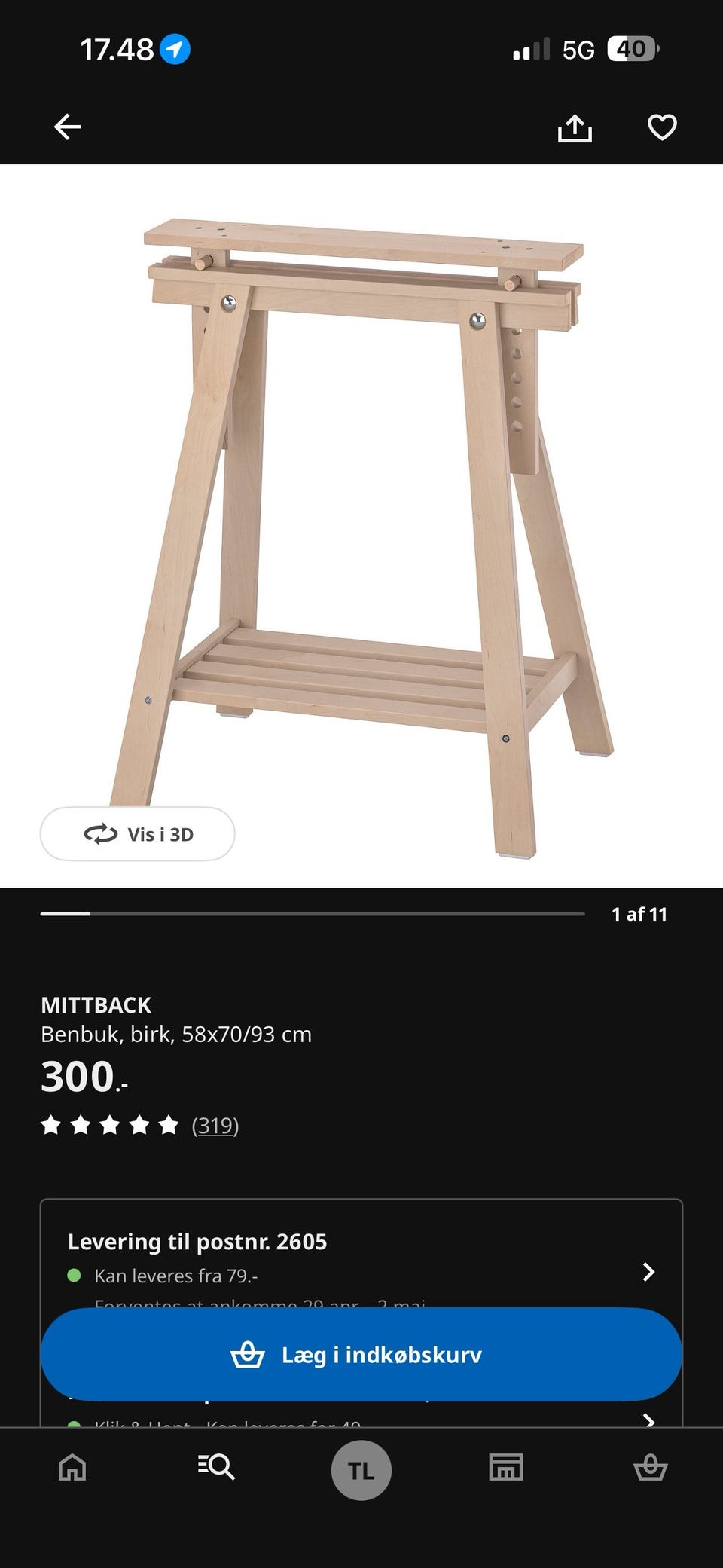Switch to the store tab
Screen dimensions: 723x1568
point(505,1468)
